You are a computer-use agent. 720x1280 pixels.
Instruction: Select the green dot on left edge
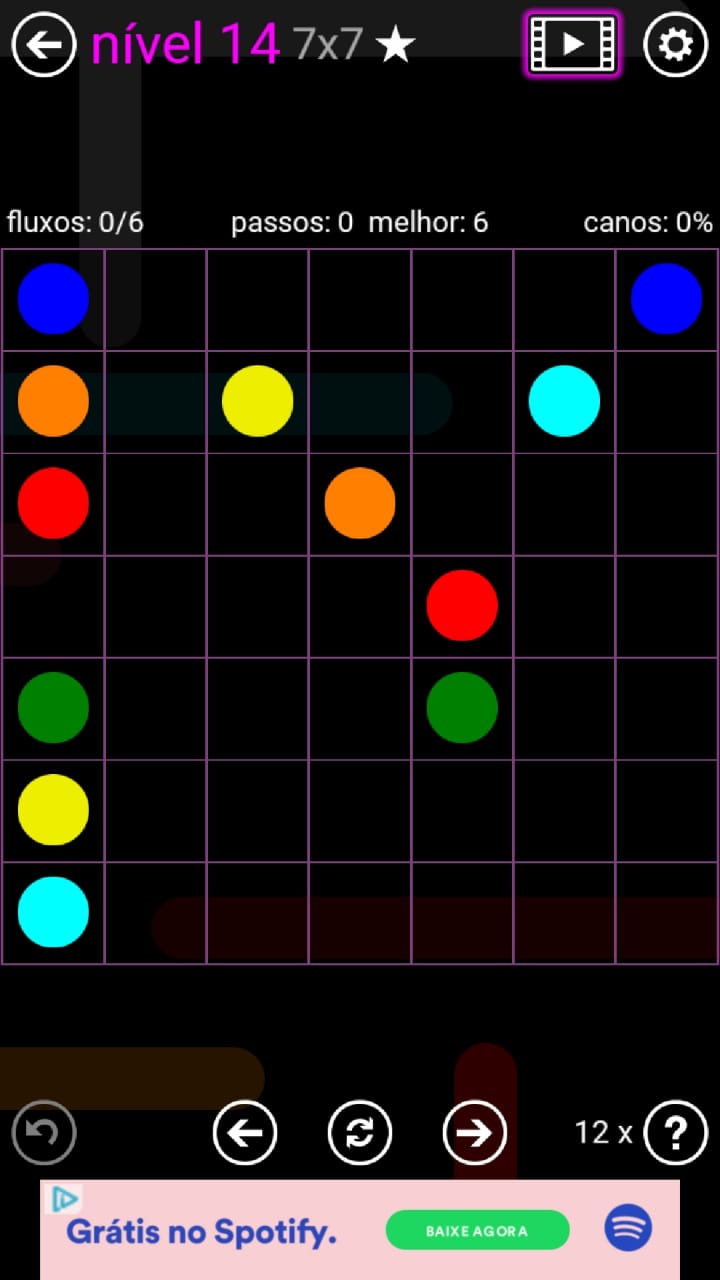(53, 707)
